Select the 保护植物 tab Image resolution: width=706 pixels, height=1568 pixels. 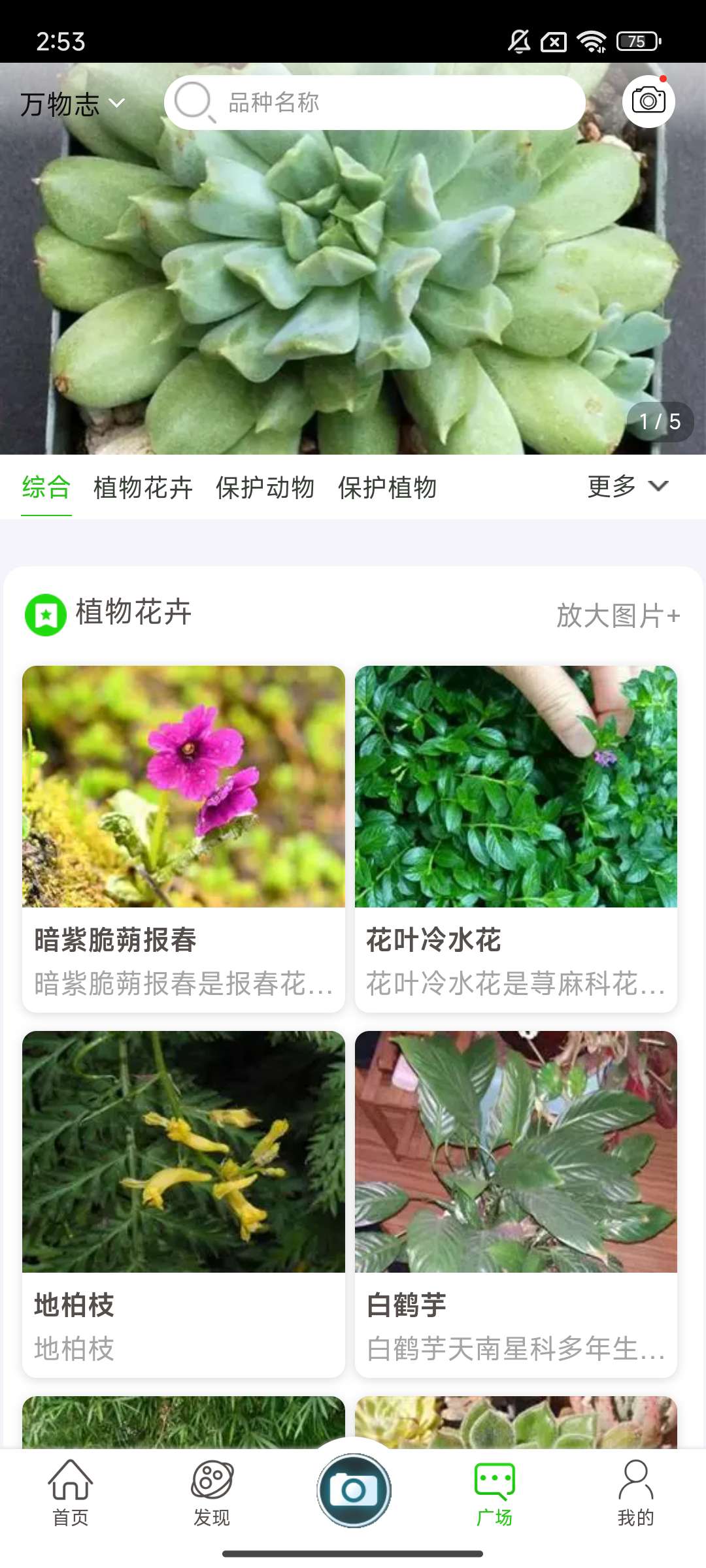point(387,487)
